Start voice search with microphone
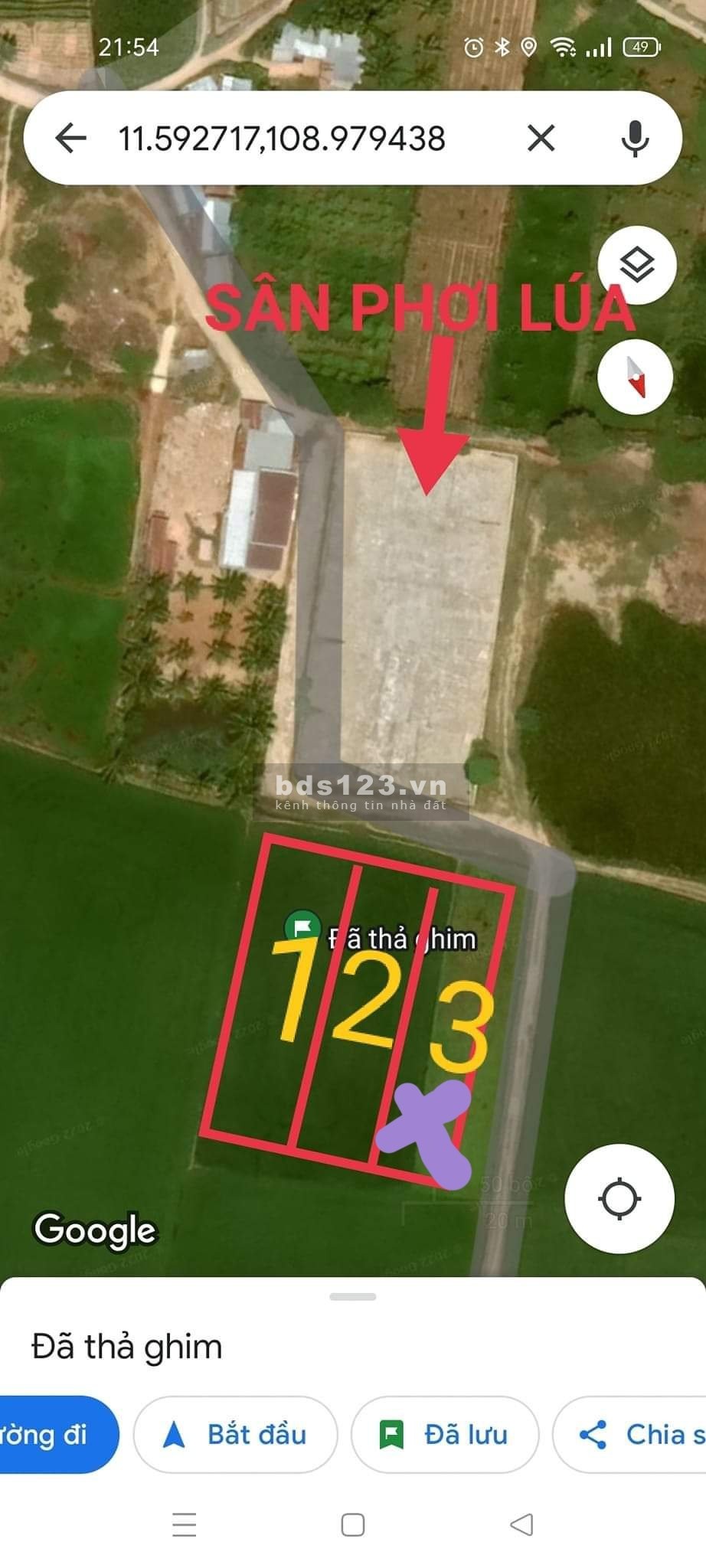This screenshot has height=1568, width=706. (635, 139)
